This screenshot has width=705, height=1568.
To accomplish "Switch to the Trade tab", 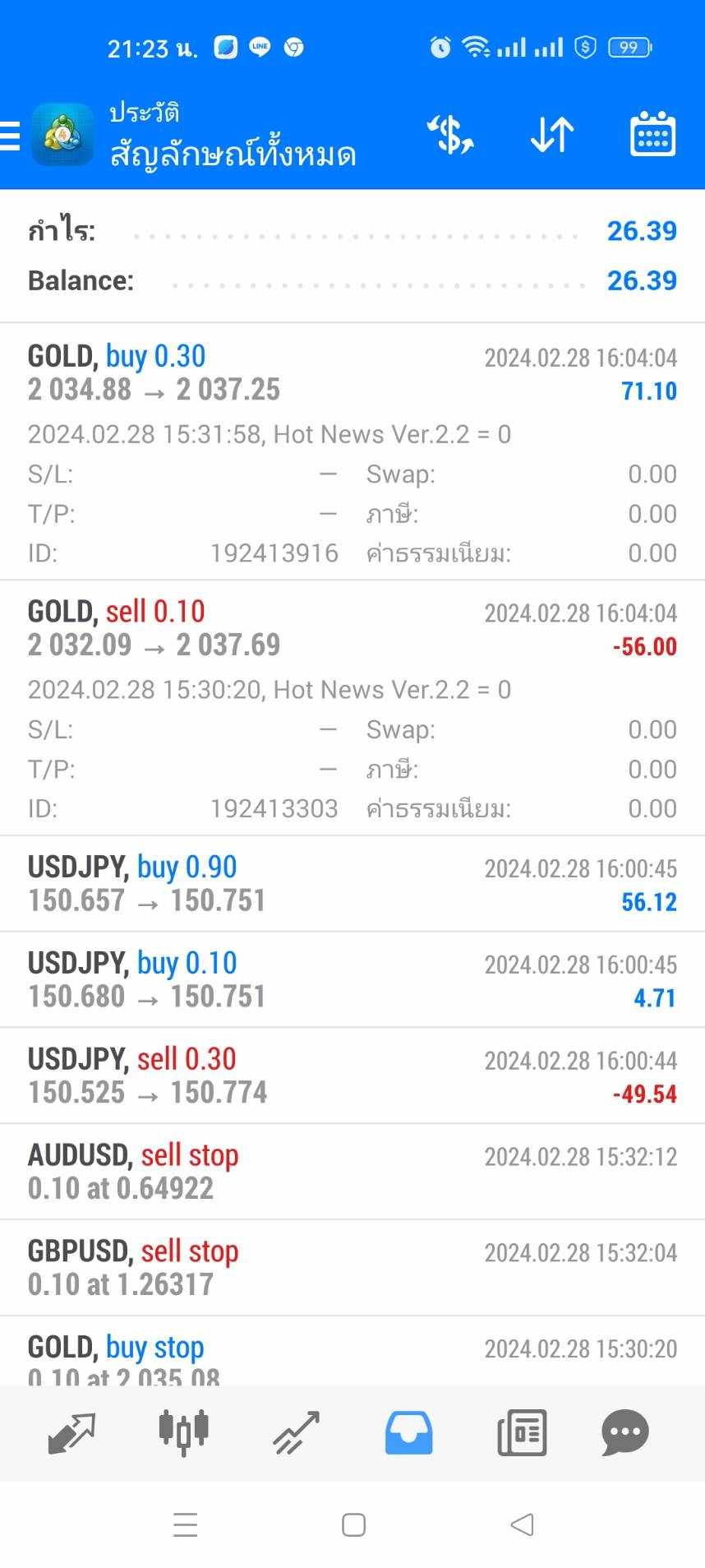I will point(297,1433).
